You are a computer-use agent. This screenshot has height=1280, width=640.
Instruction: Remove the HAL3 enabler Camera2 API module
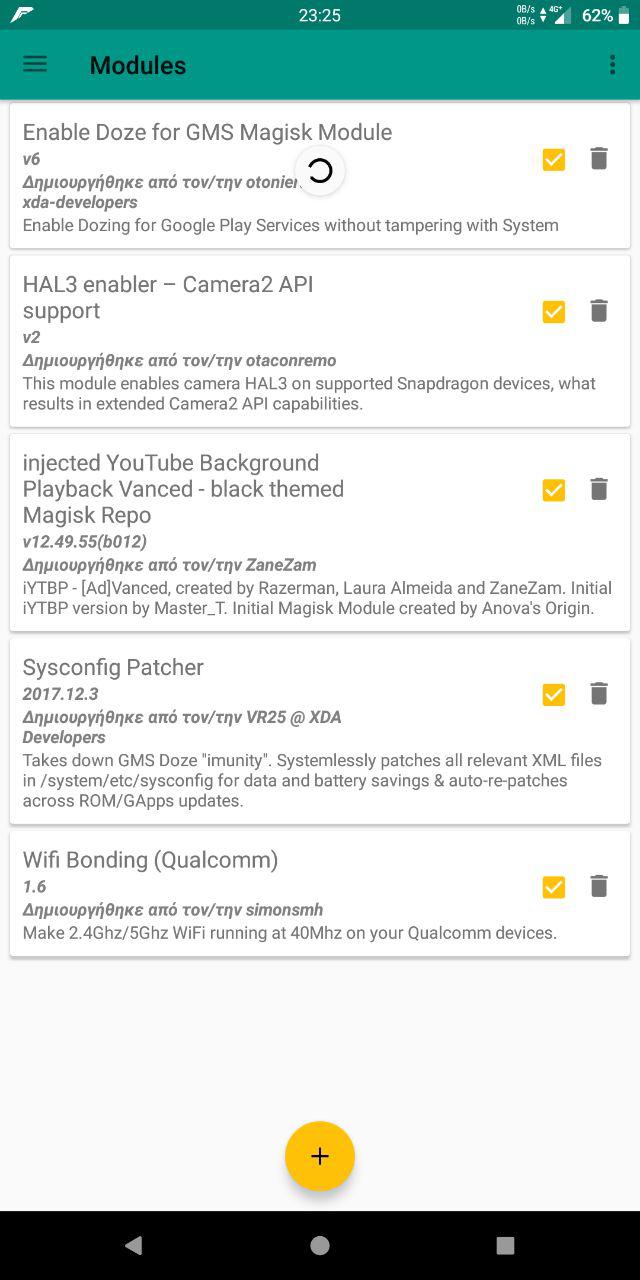click(598, 312)
